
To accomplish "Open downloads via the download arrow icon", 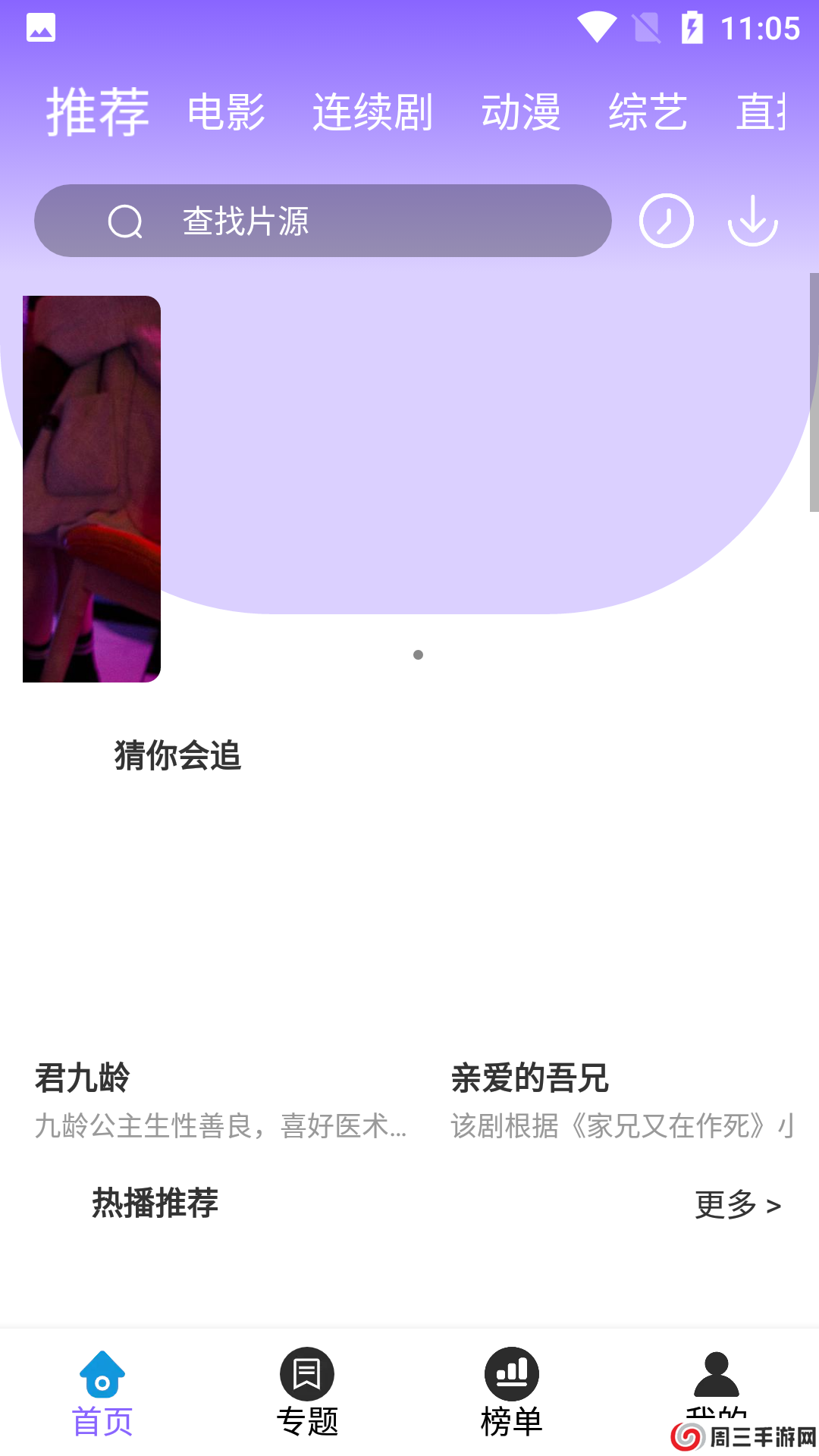I will point(752,221).
